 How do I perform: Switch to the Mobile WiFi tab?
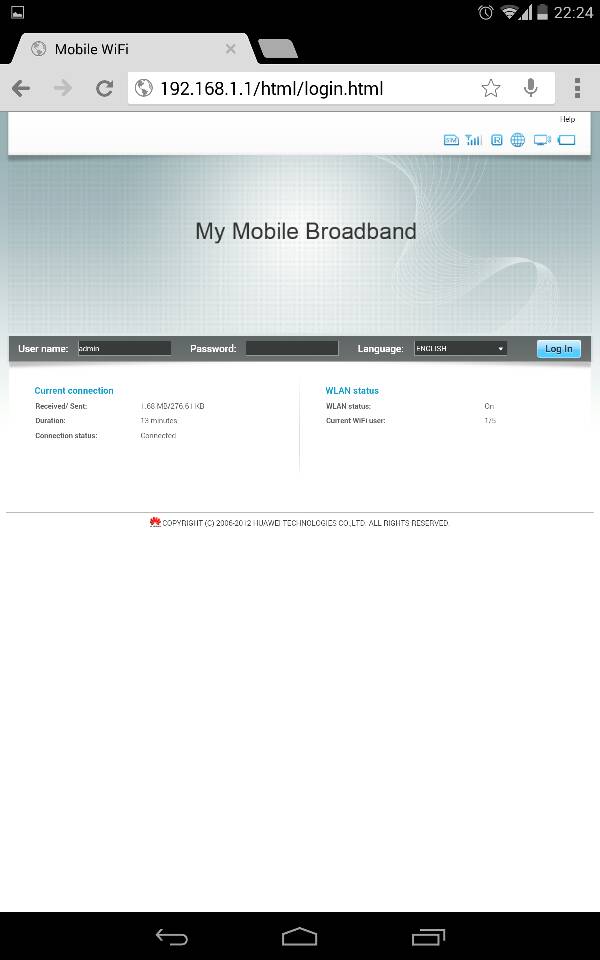pyautogui.click(x=120, y=49)
